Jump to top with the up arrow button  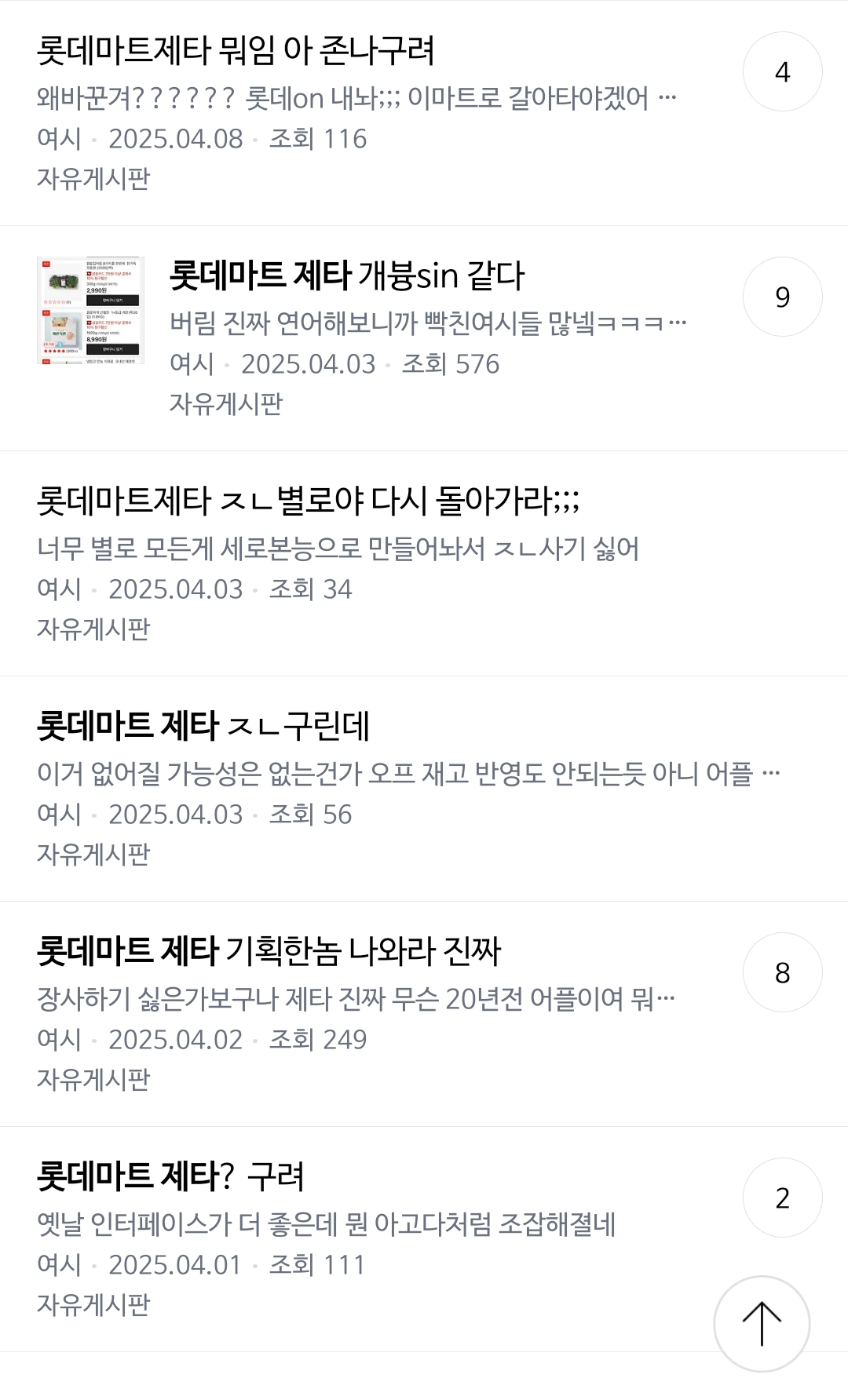762,1324
